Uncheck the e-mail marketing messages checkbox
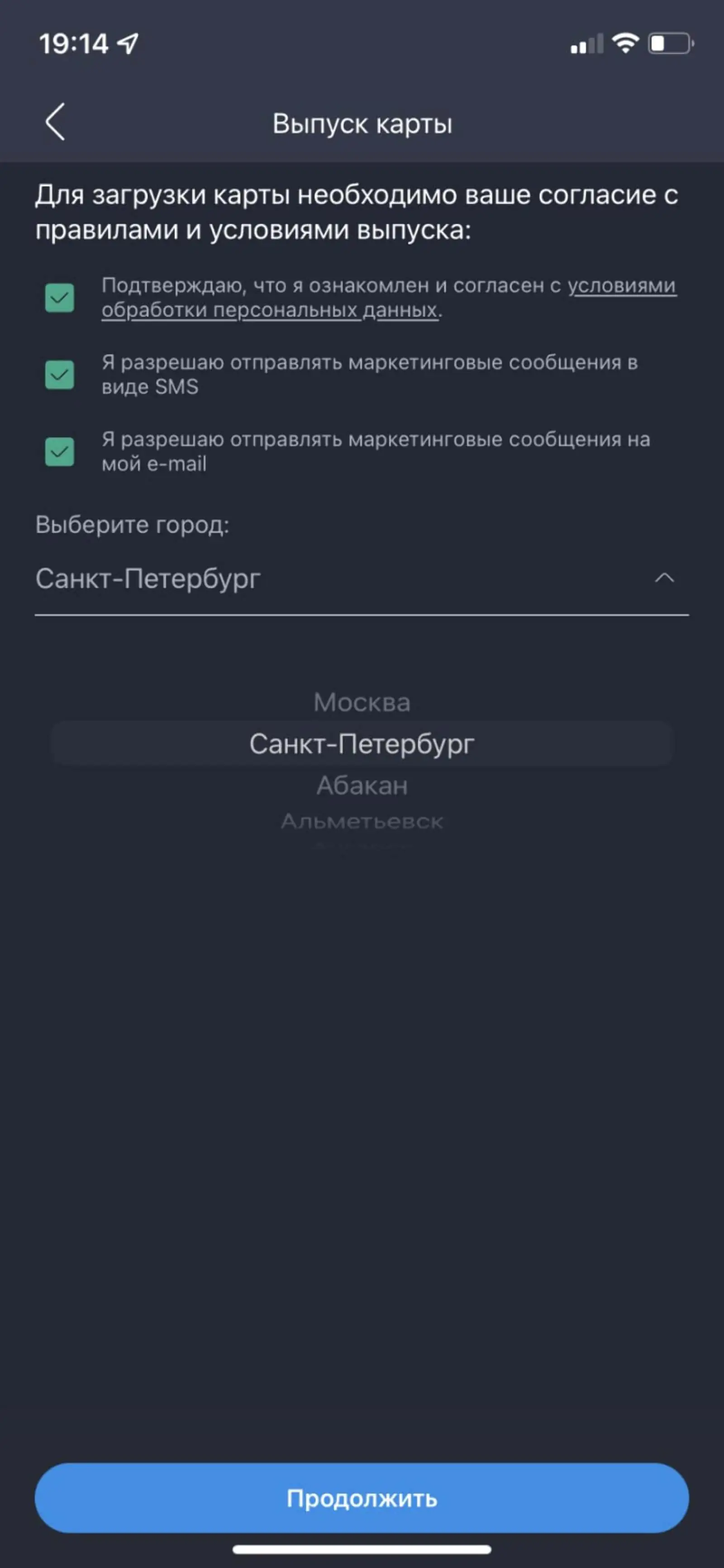This screenshot has width=724, height=1568. click(x=60, y=452)
